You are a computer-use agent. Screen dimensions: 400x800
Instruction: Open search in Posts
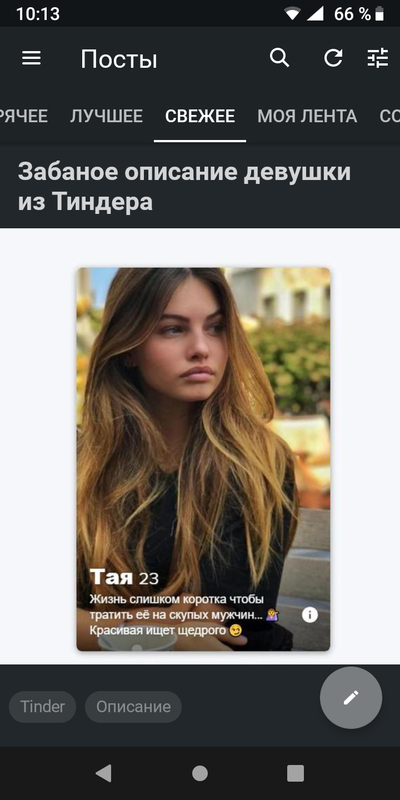279,58
